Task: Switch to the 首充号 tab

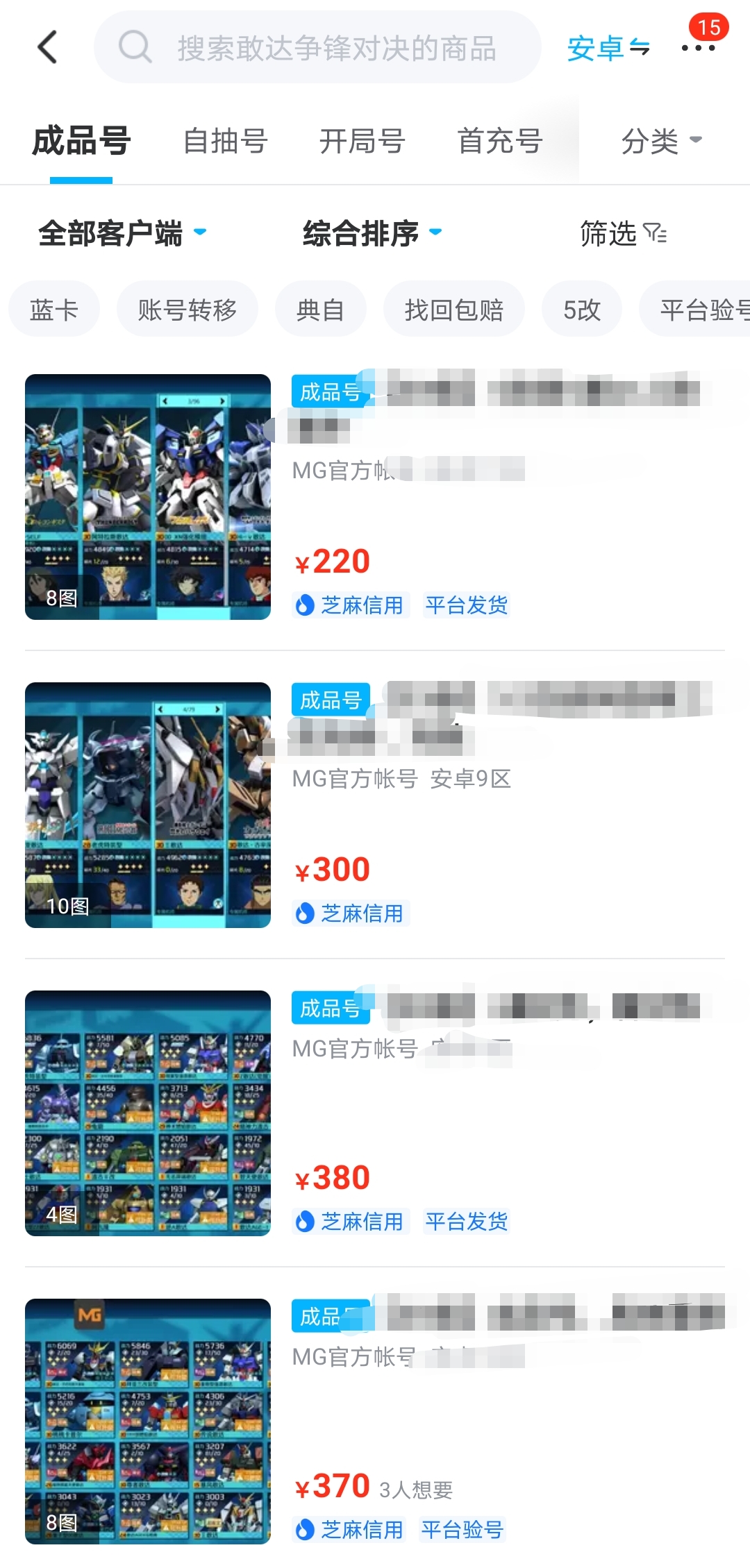Action: (499, 141)
